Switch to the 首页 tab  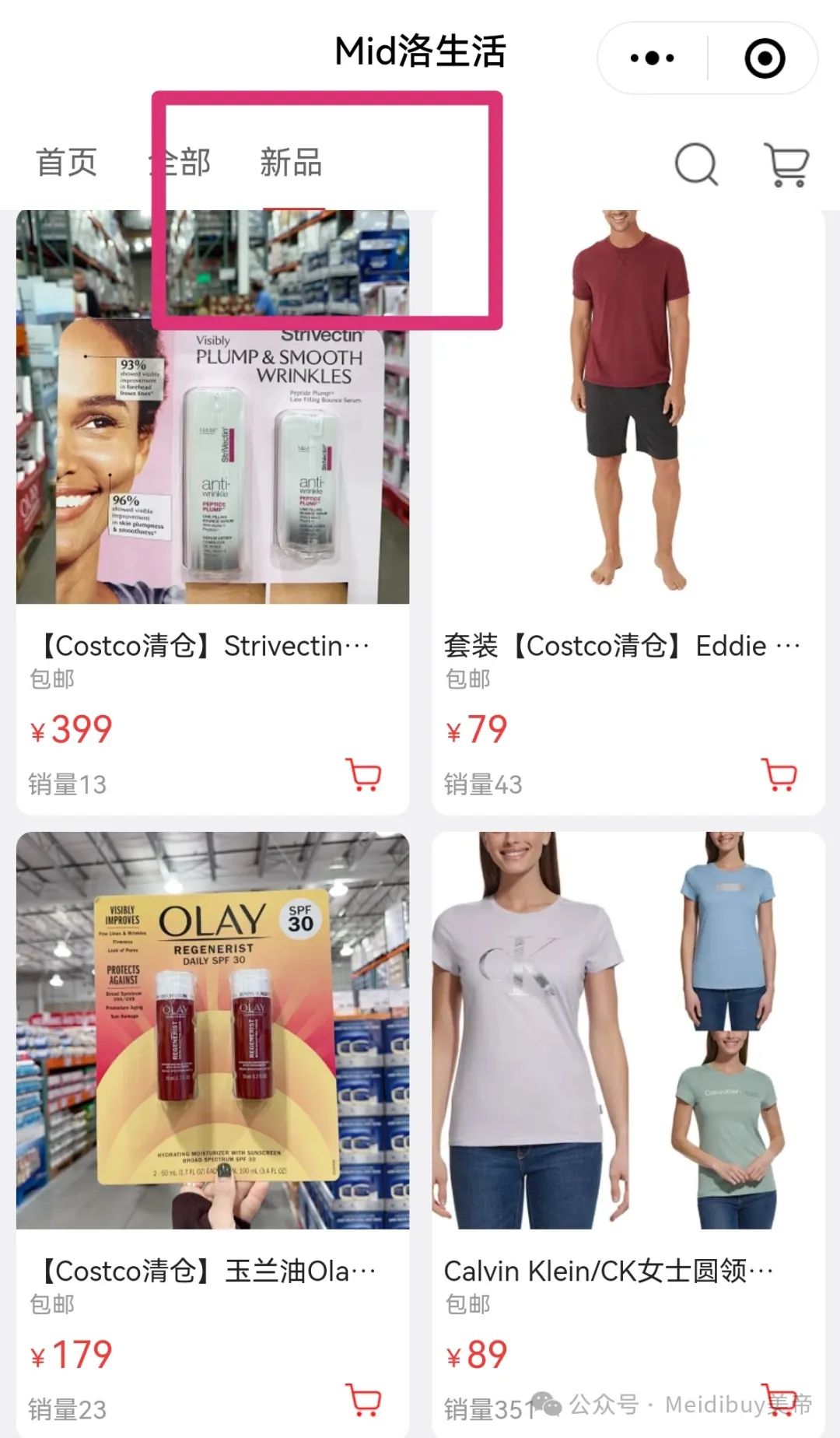point(67,163)
